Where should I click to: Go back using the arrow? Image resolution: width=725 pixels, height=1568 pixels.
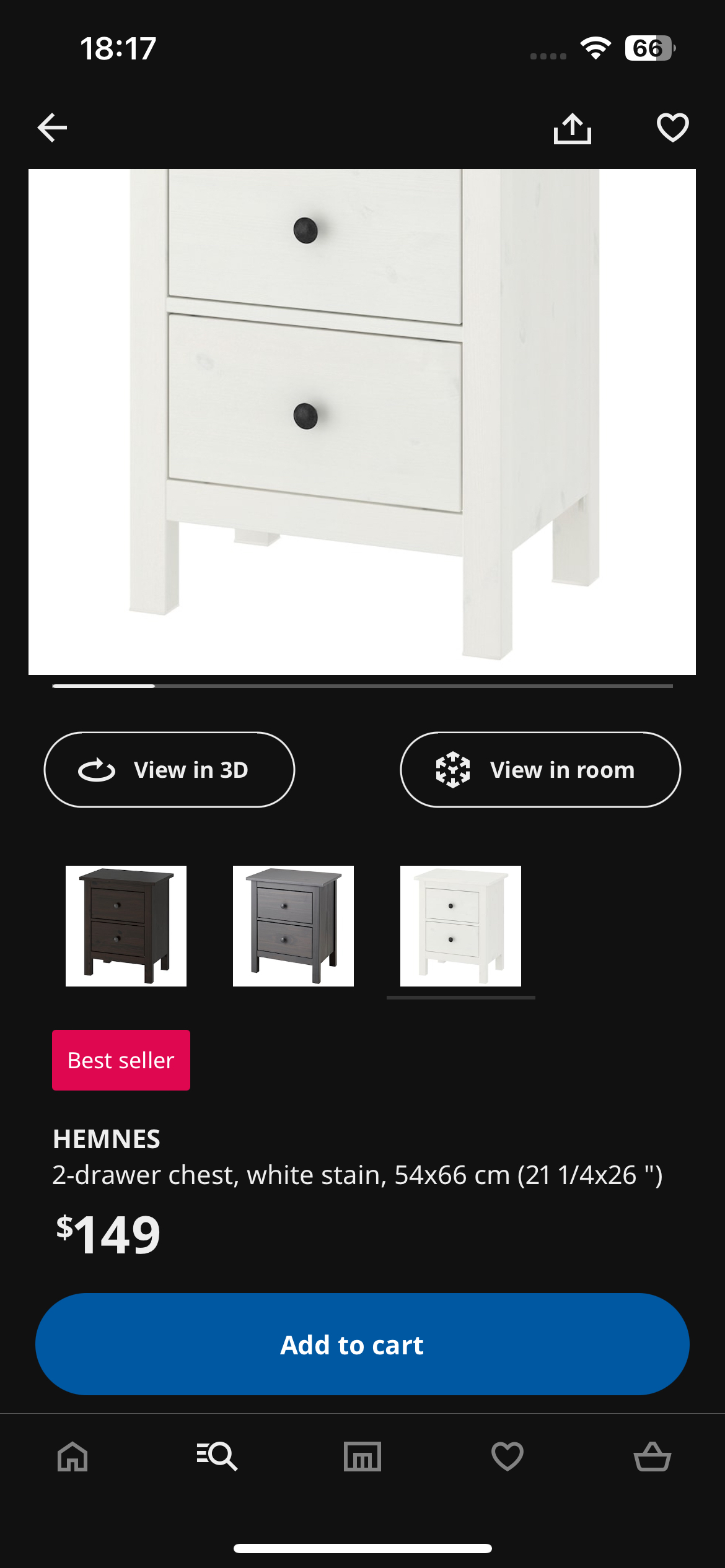(x=53, y=128)
